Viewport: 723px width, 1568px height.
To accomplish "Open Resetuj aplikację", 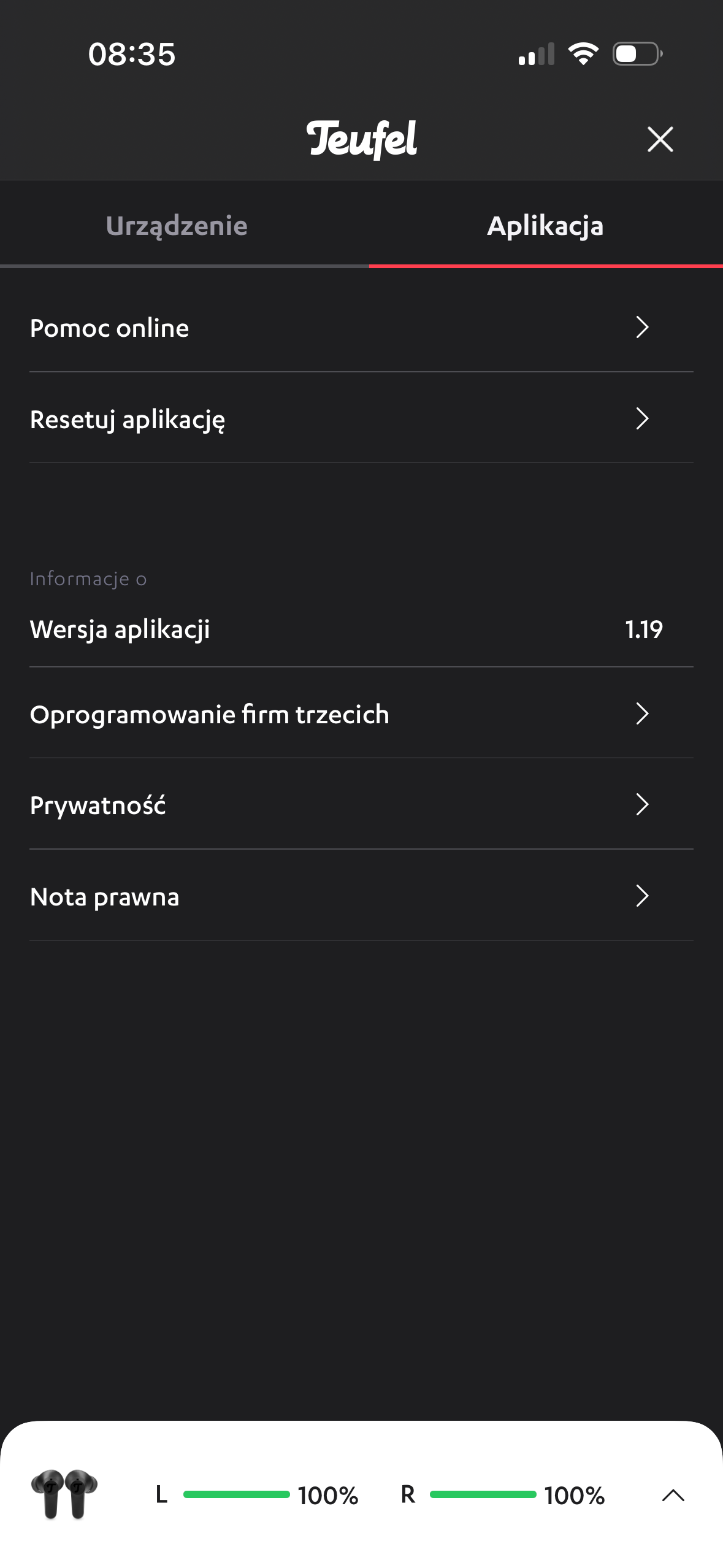I will pyautogui.click(x=361, y=419).
